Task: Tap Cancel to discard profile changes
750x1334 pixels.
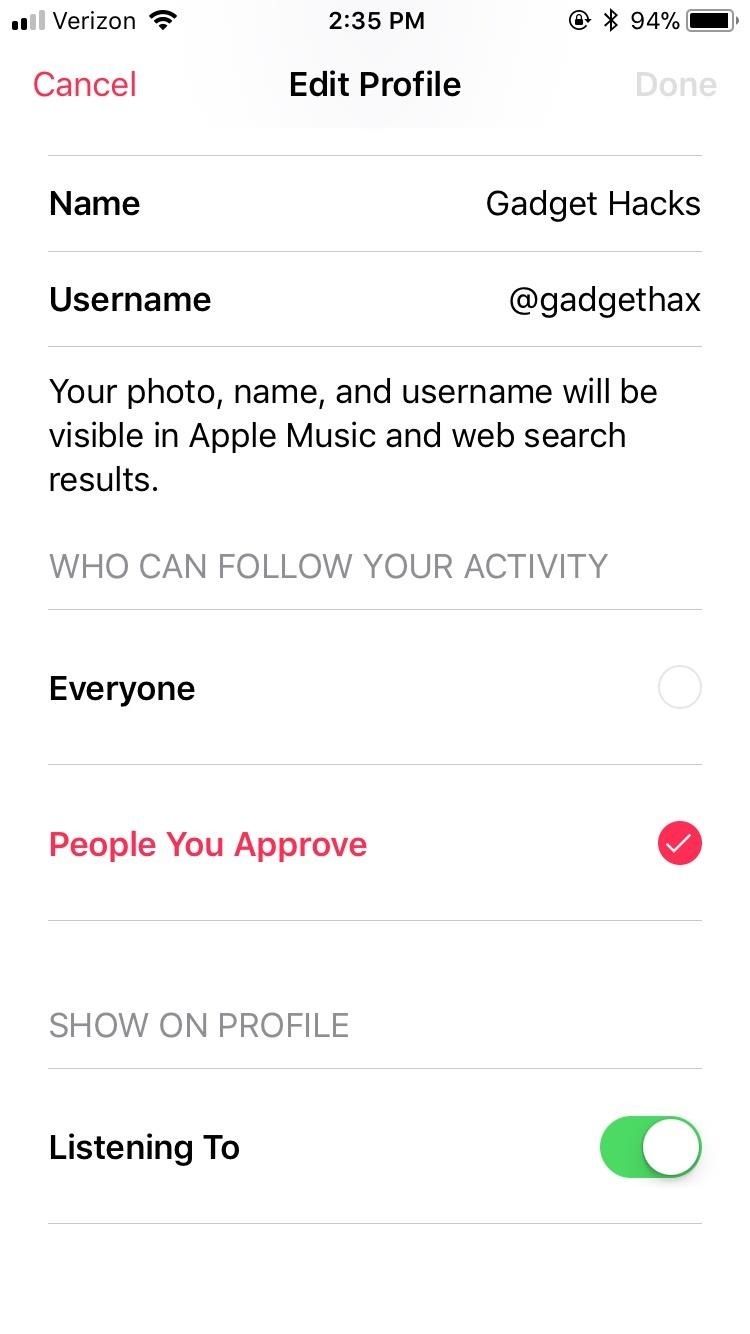Action: (x=84, y=84)
